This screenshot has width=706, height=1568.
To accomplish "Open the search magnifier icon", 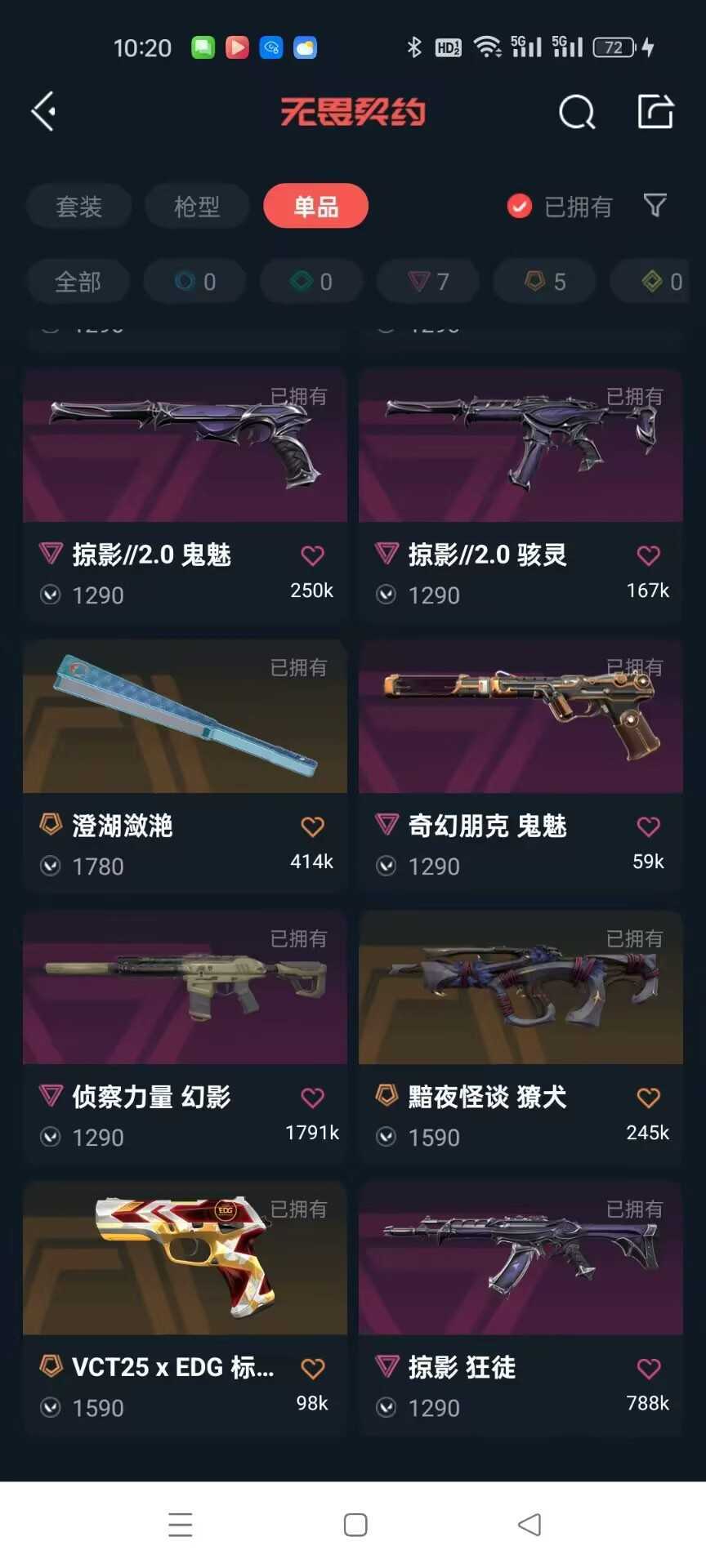I will pyautogui.click(x=576, y=112).
